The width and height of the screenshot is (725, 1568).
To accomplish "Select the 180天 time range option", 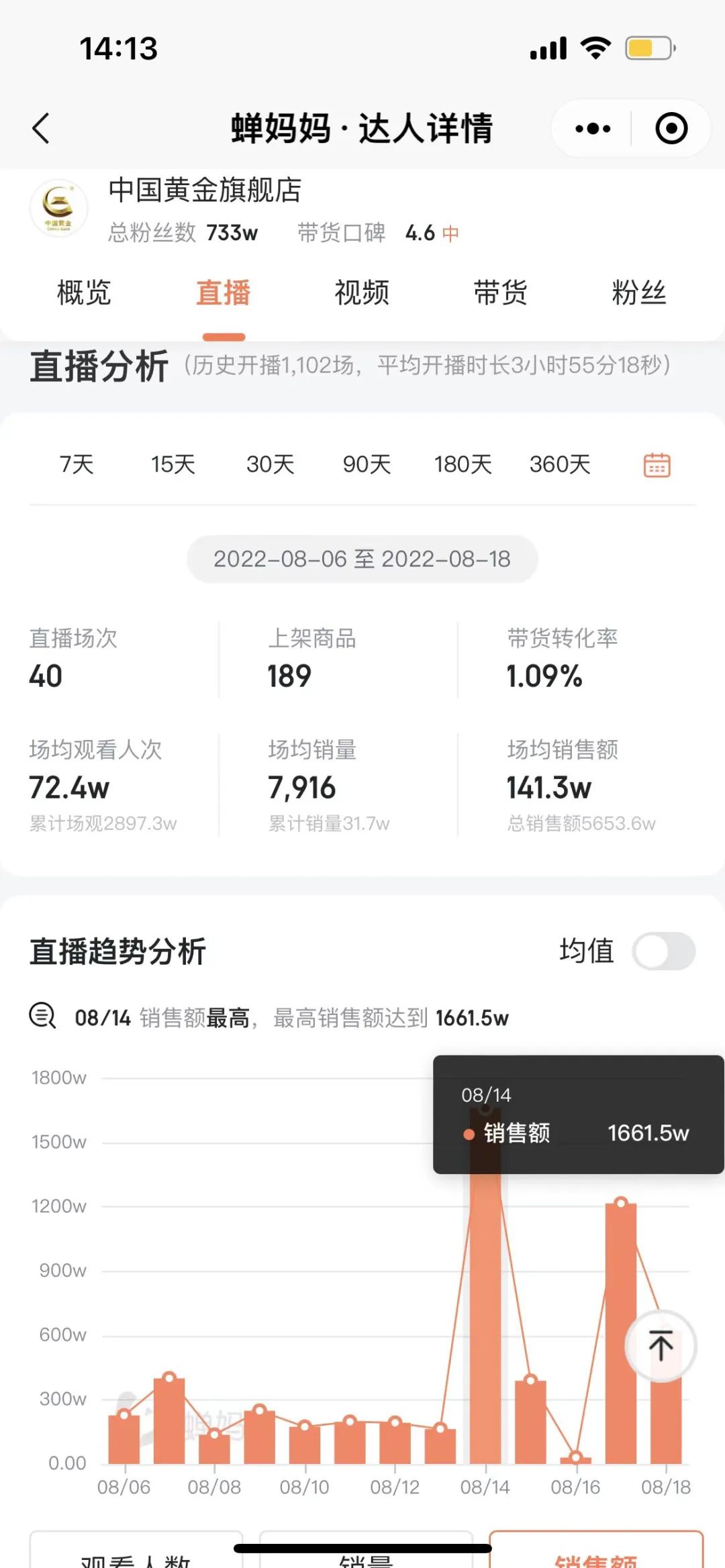I will click(463, 464).
